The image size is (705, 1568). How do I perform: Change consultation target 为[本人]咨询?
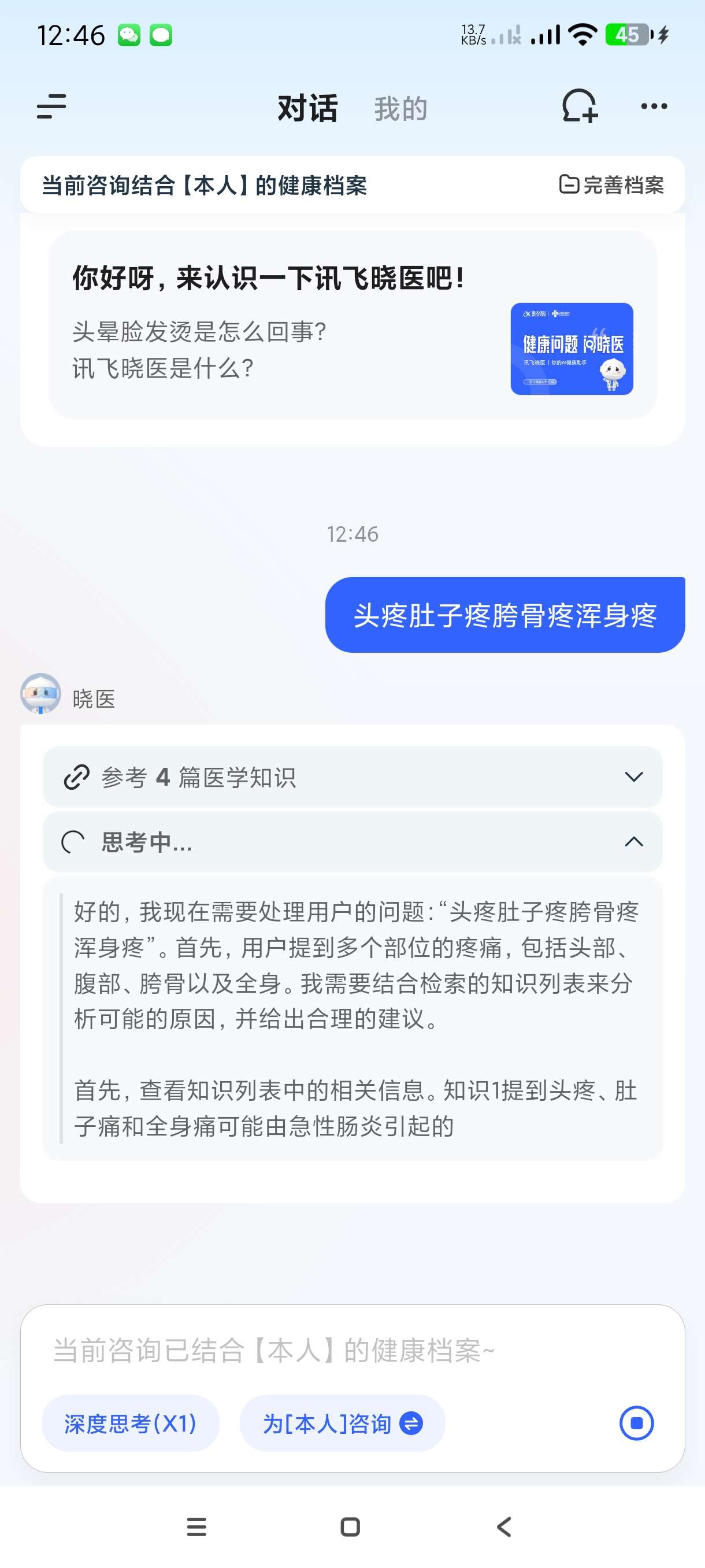coord(342,1423)
